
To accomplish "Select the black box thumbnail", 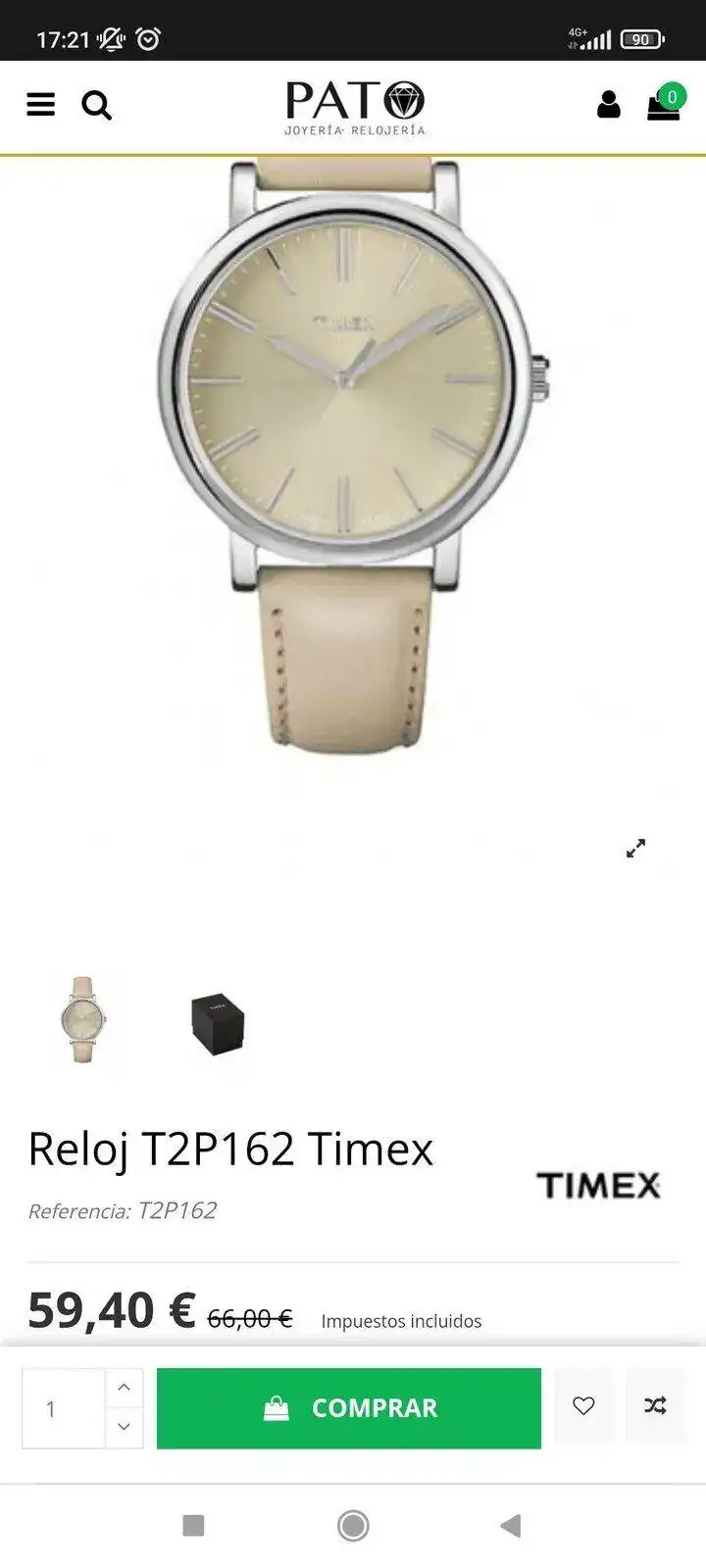I will tap(217, 1023).
